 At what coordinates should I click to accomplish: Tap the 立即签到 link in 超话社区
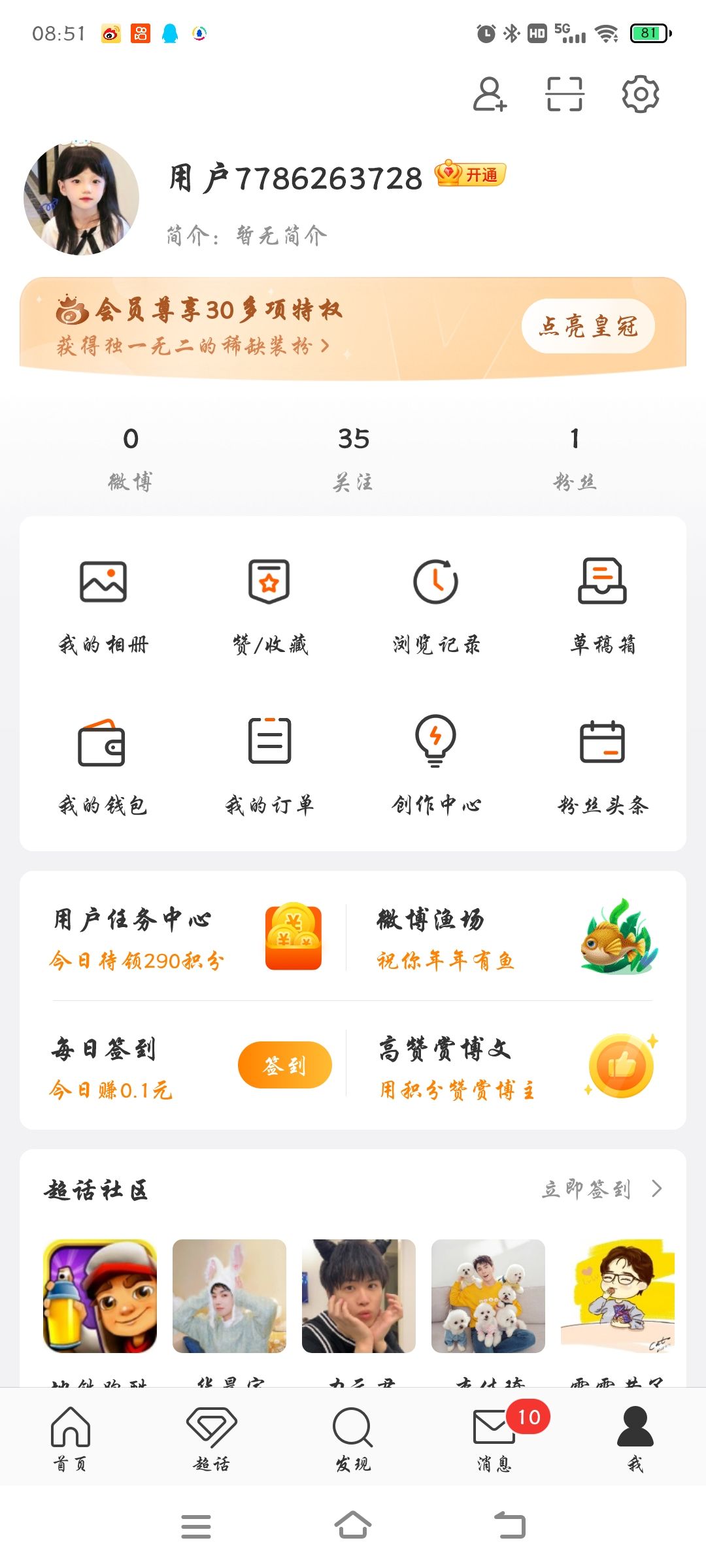(x=600, y=1189)
